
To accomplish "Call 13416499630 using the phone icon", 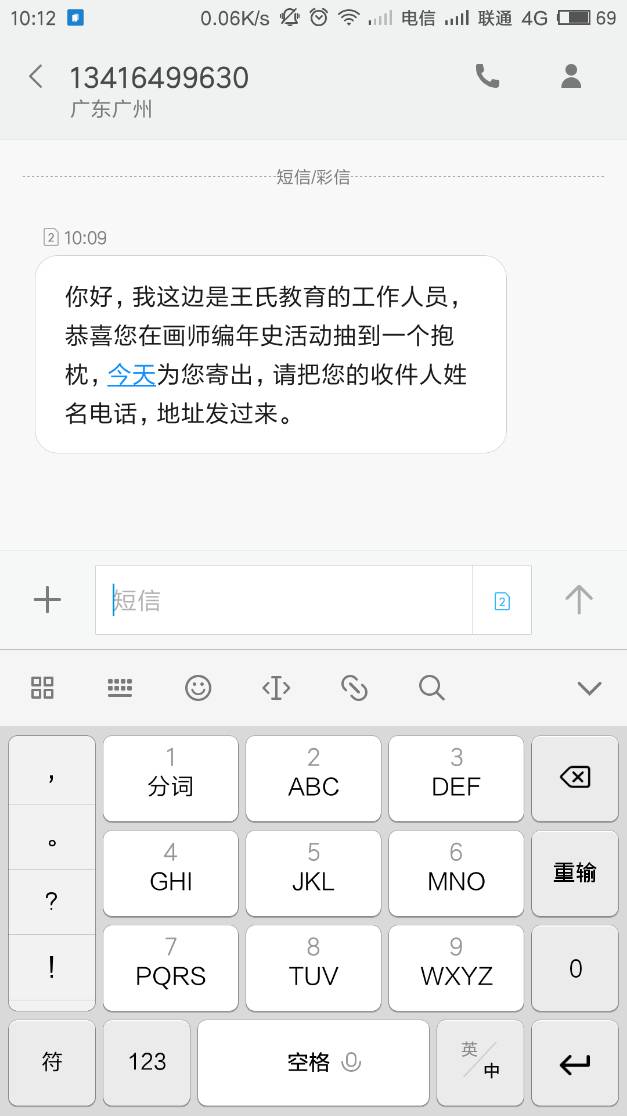I will tap(487, 77).
